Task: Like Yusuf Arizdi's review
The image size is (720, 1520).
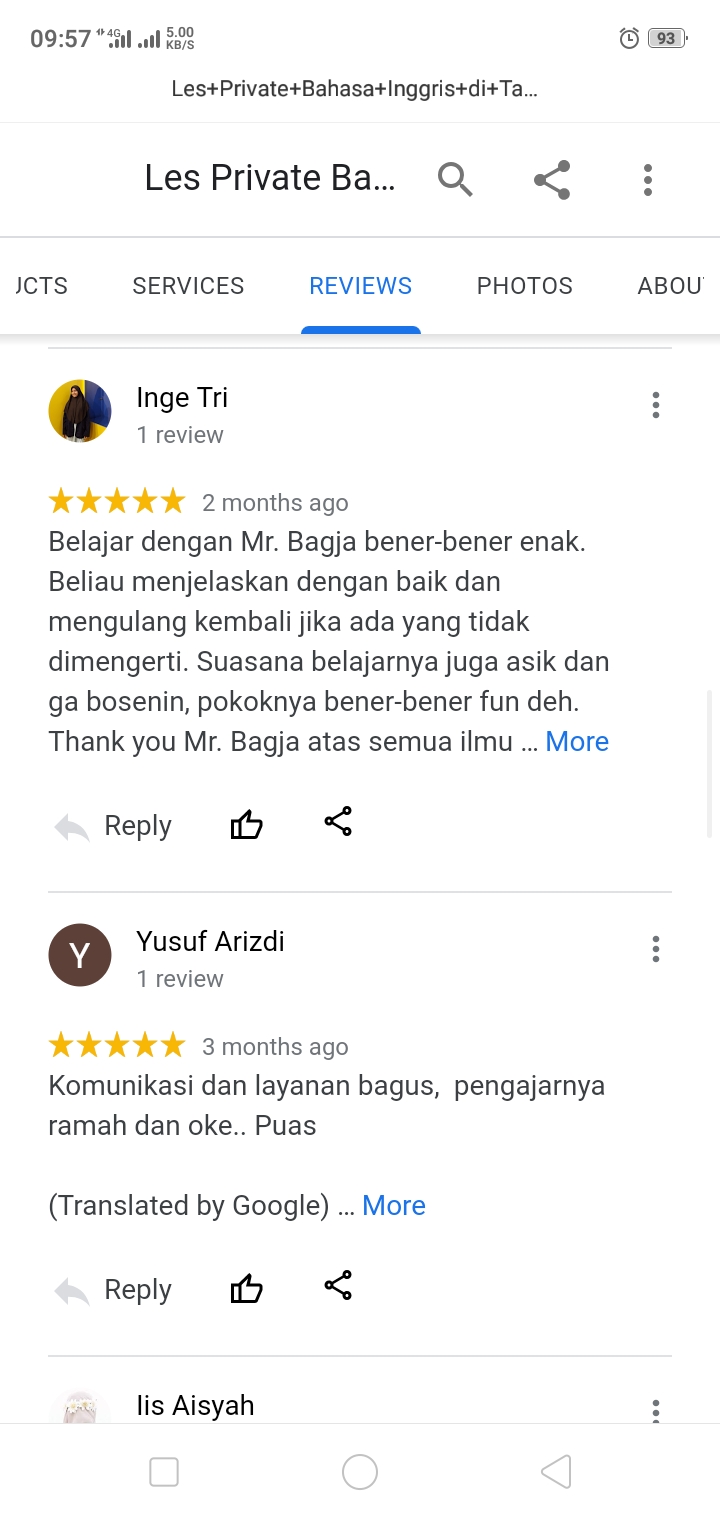Action: [246, 1289]
